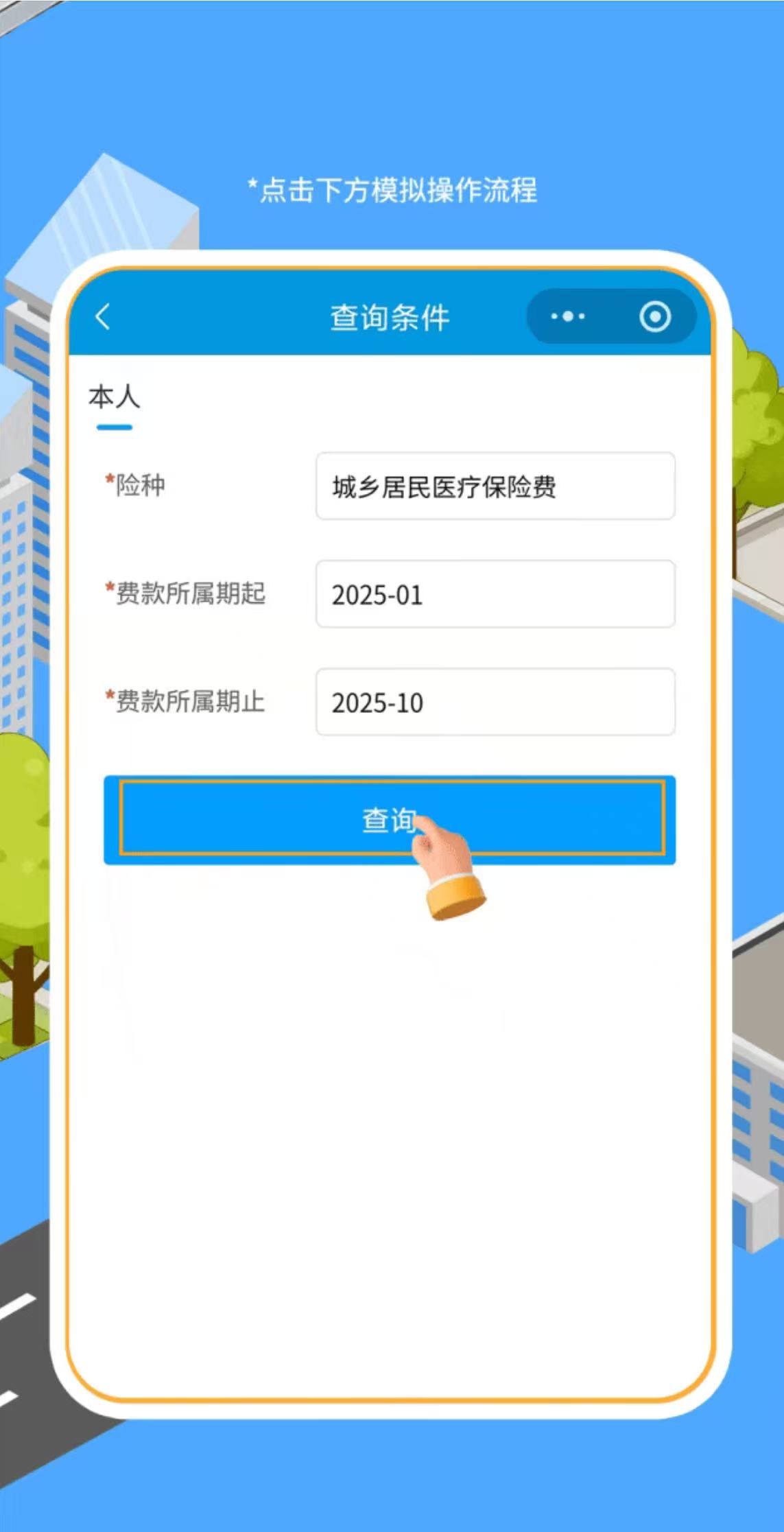Close the mini program via circle icon
Viewport: 784px width, 1532px height.
click(x=654, y=316)
